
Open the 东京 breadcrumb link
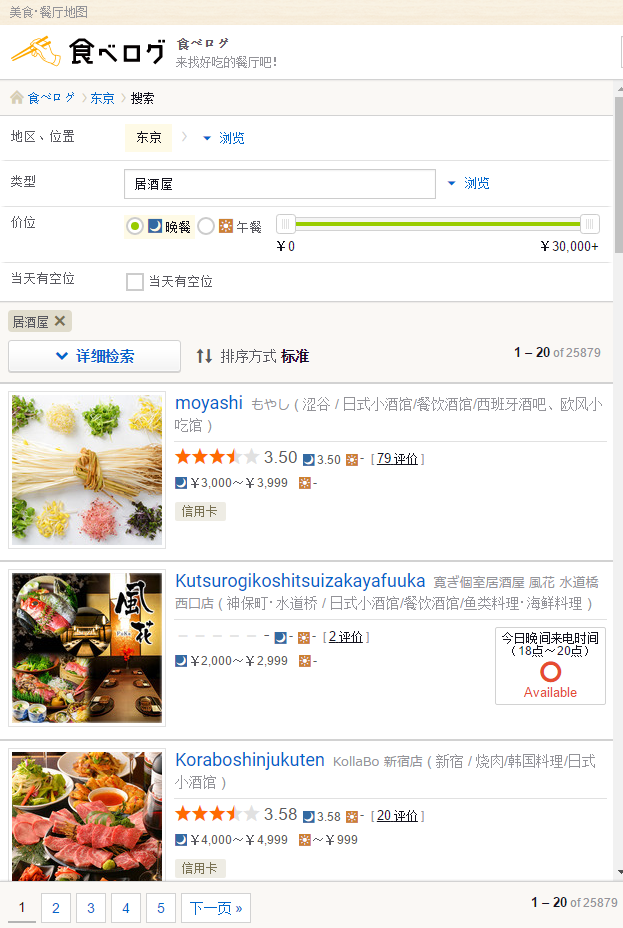[x=102, y=98]
